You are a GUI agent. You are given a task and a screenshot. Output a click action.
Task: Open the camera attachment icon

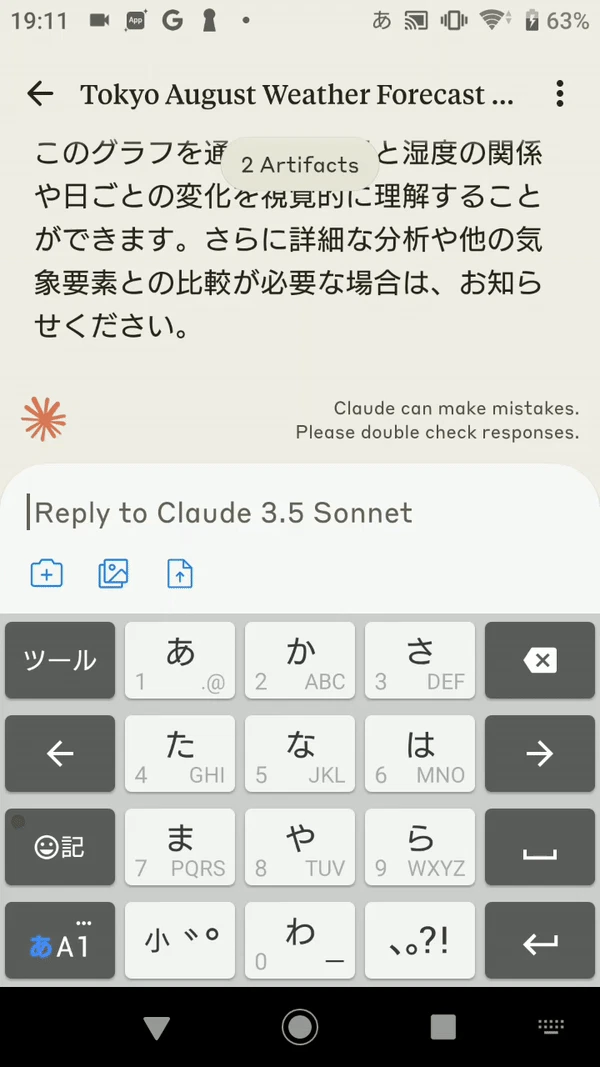(x=47, y=573)
